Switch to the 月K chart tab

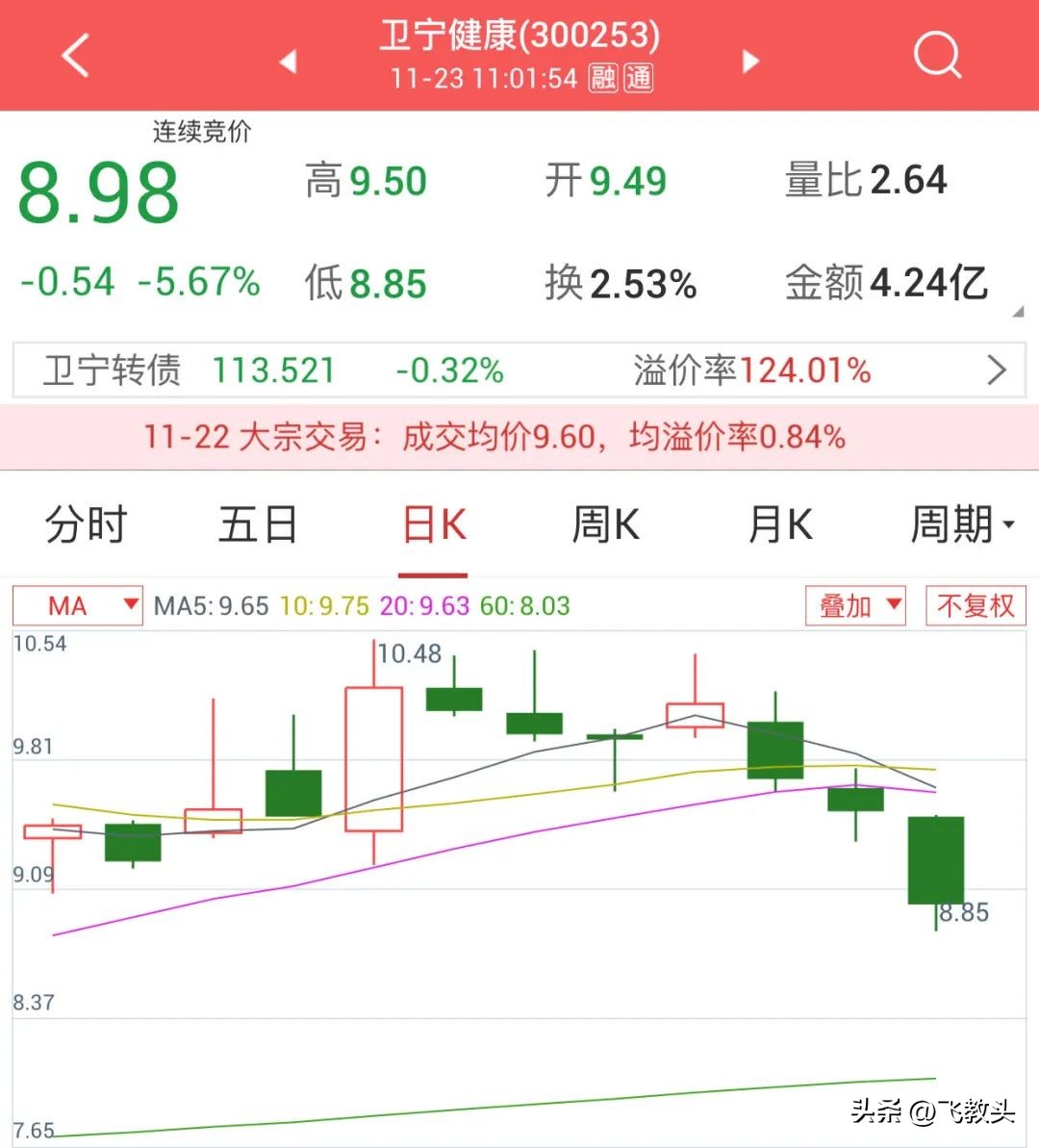tap(779, 525)
